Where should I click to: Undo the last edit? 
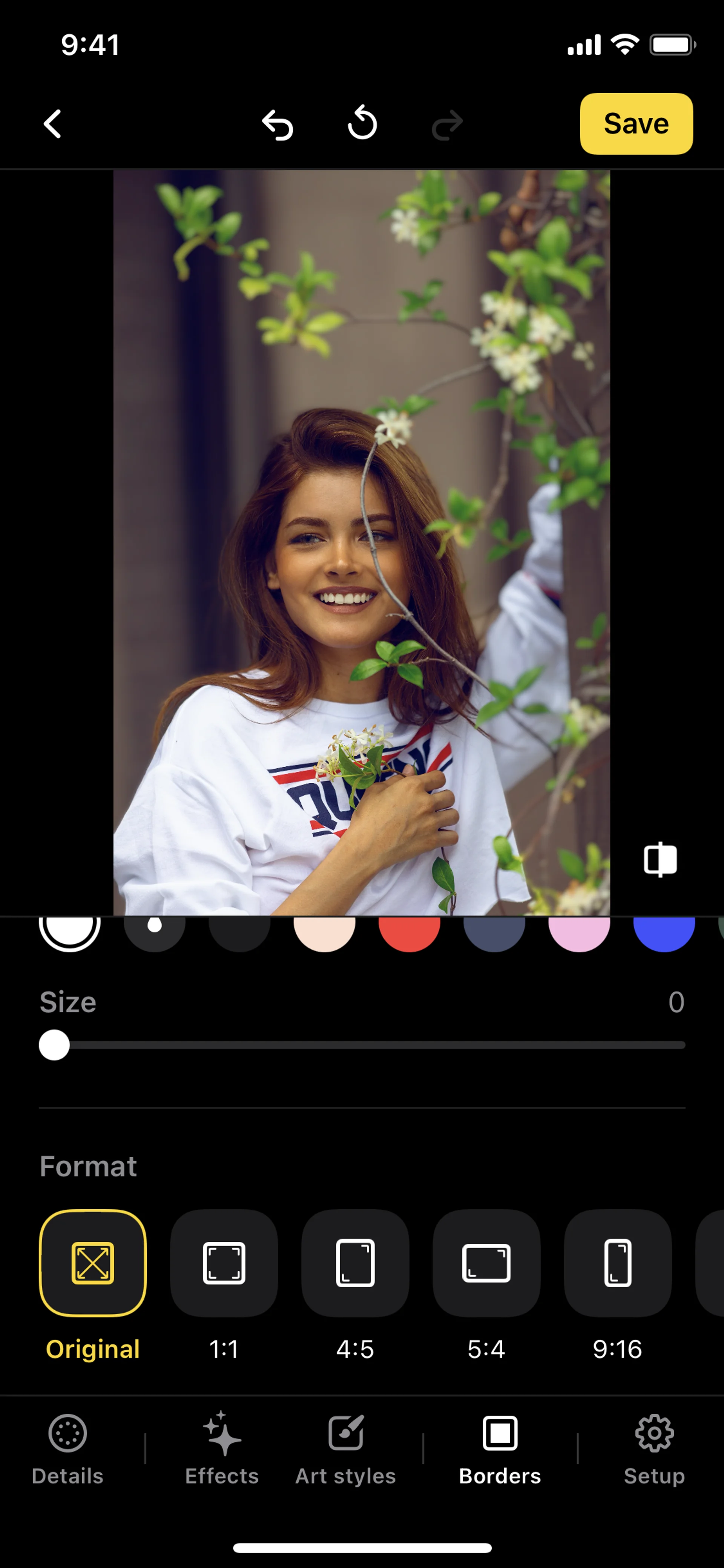pyautogui.click(x=278, y=124)
